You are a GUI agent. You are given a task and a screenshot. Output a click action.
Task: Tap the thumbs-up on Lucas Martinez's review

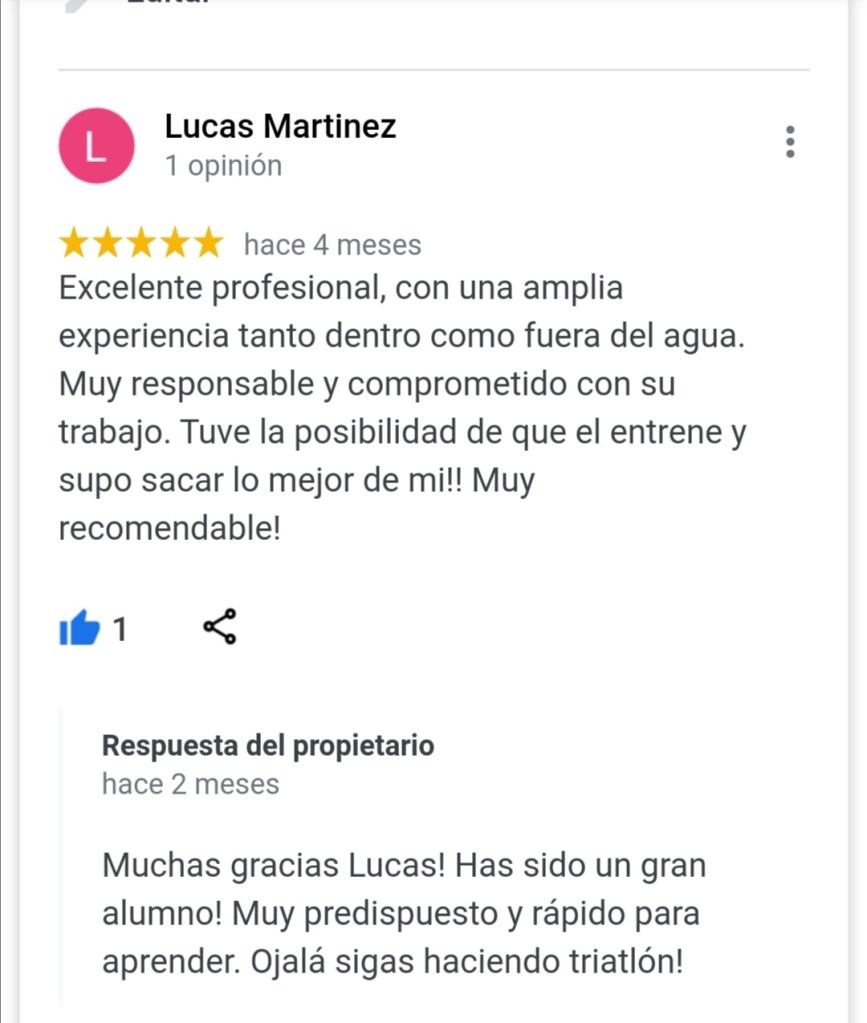tap(81, 629)
